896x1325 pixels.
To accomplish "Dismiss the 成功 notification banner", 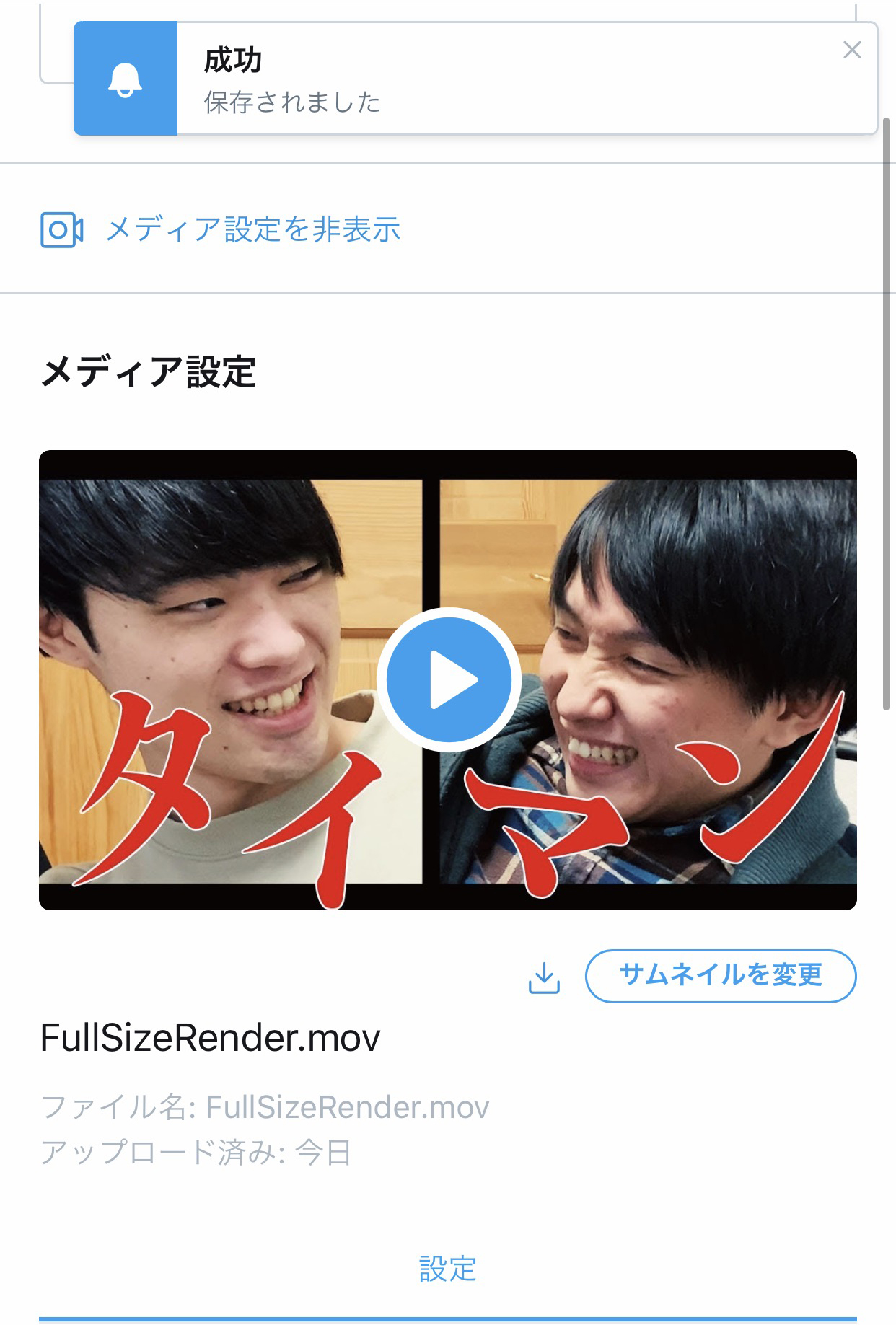I will (852, 50).
